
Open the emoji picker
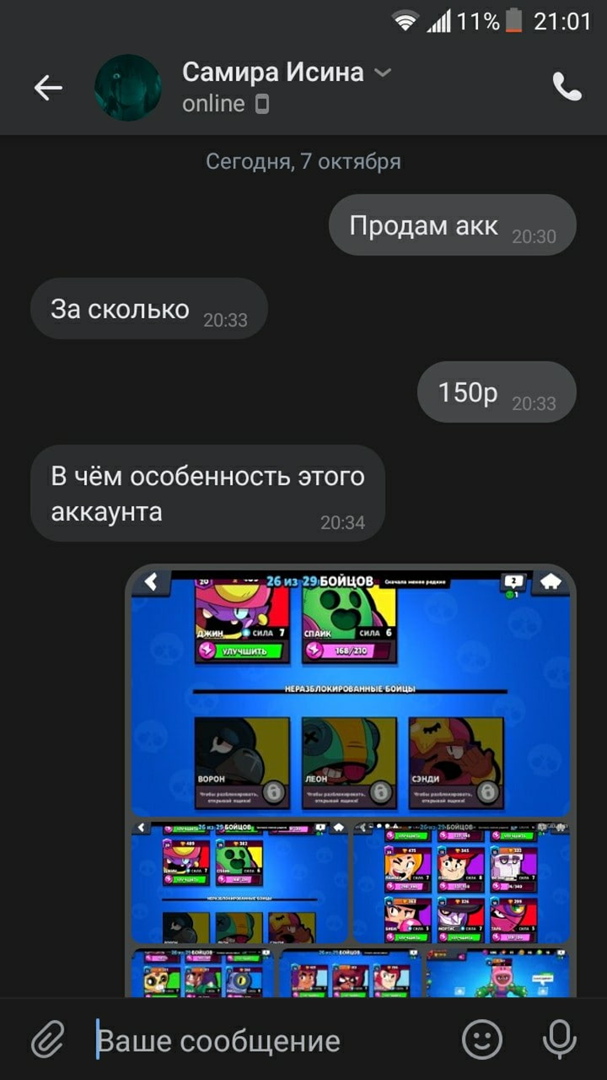(x=482, y=1040)
